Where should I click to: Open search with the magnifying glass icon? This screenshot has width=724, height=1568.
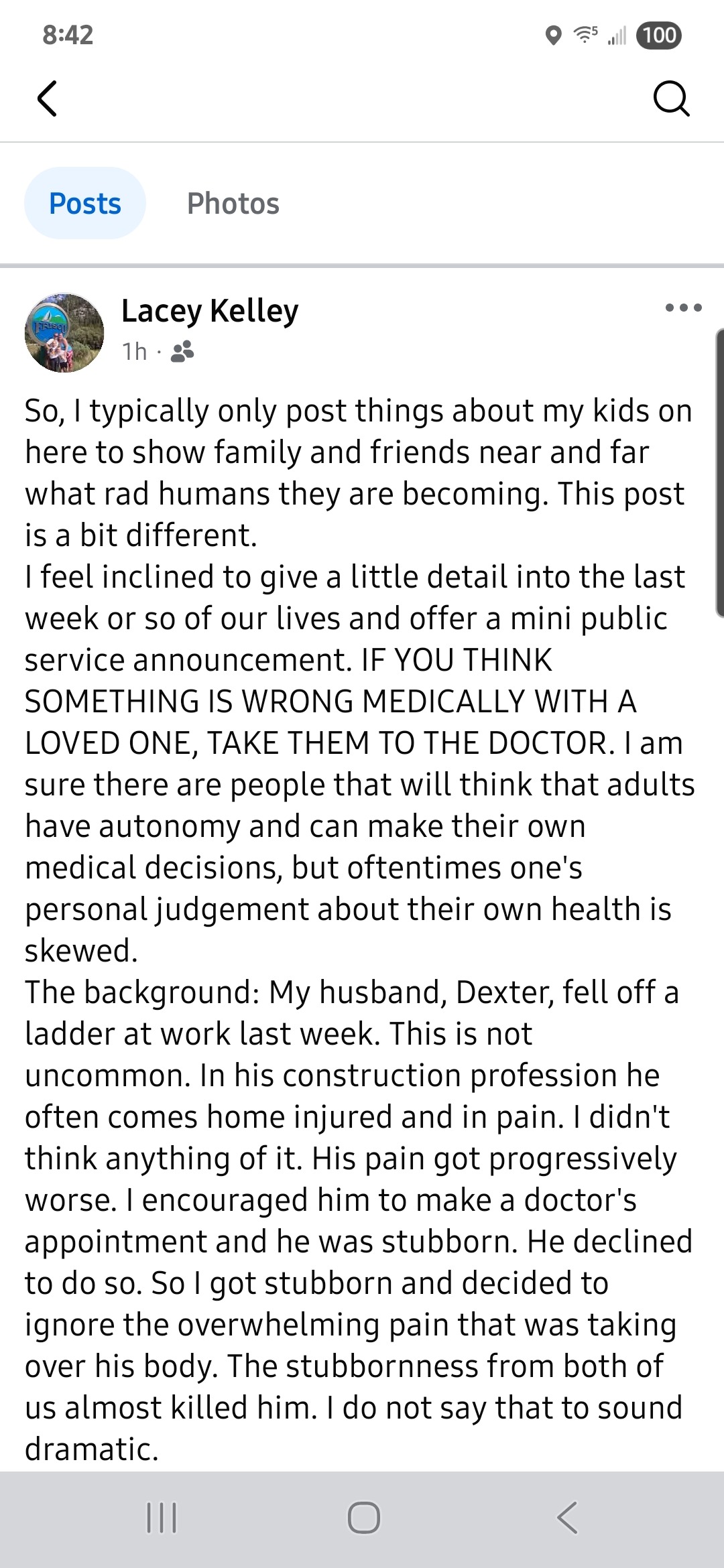click(x=671, y=99)
